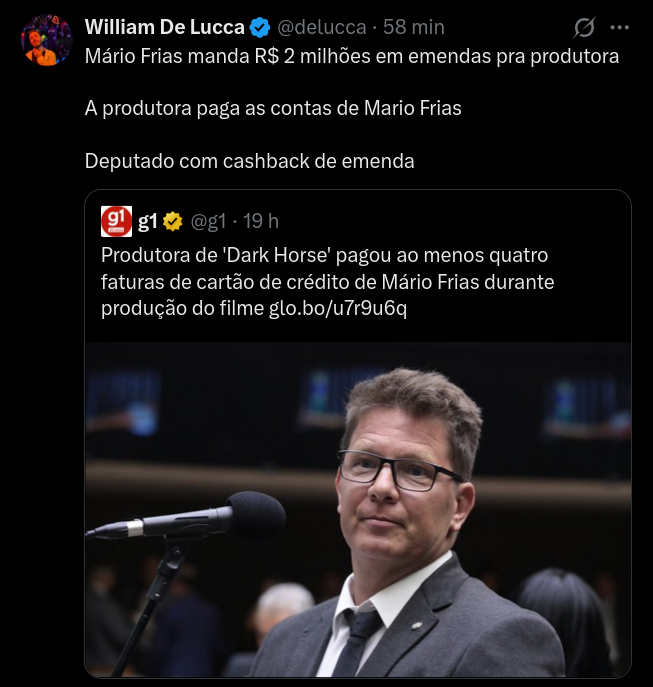Tap the @delucca handle

[x=322, y=27]
